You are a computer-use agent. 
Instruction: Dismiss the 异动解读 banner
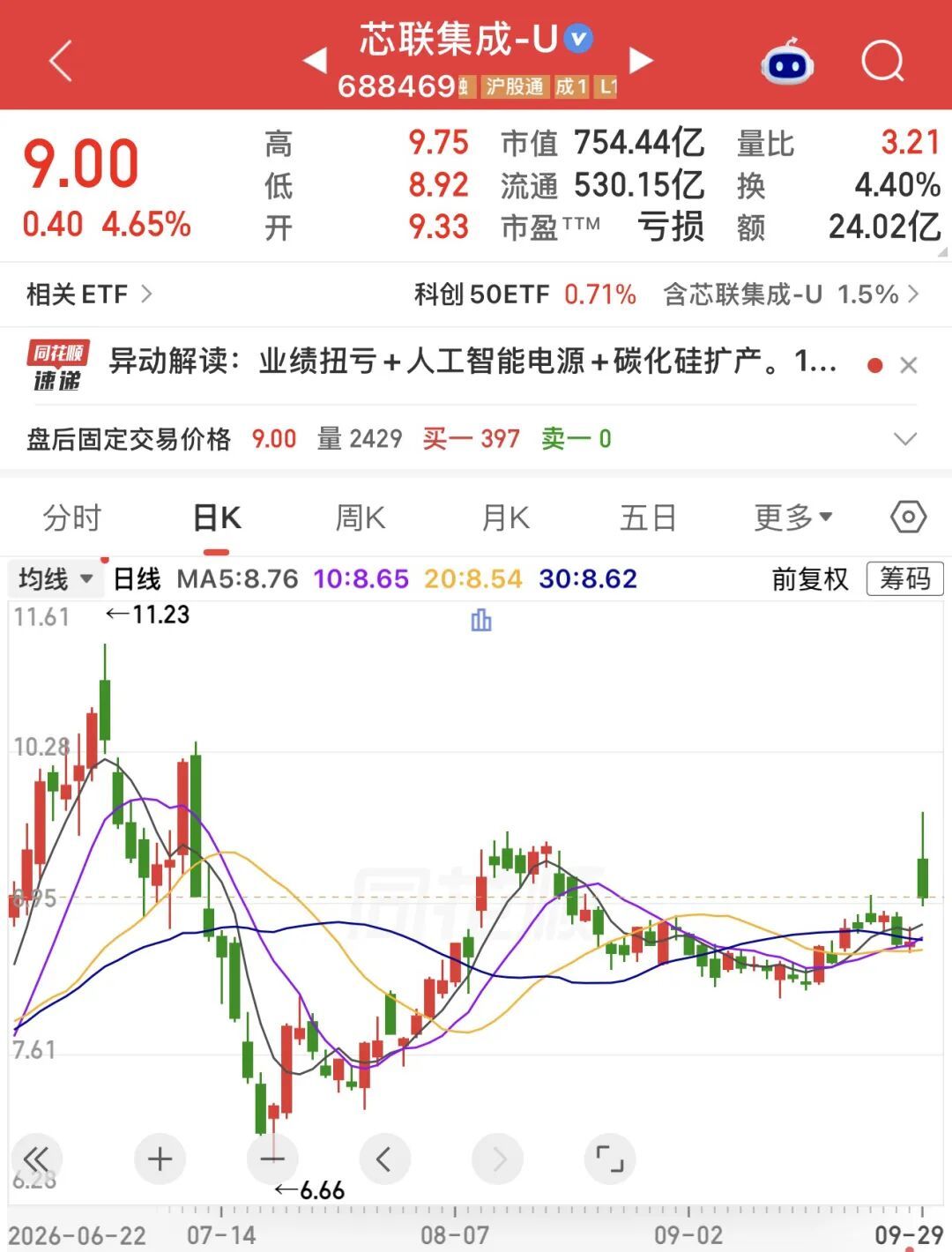909,365
